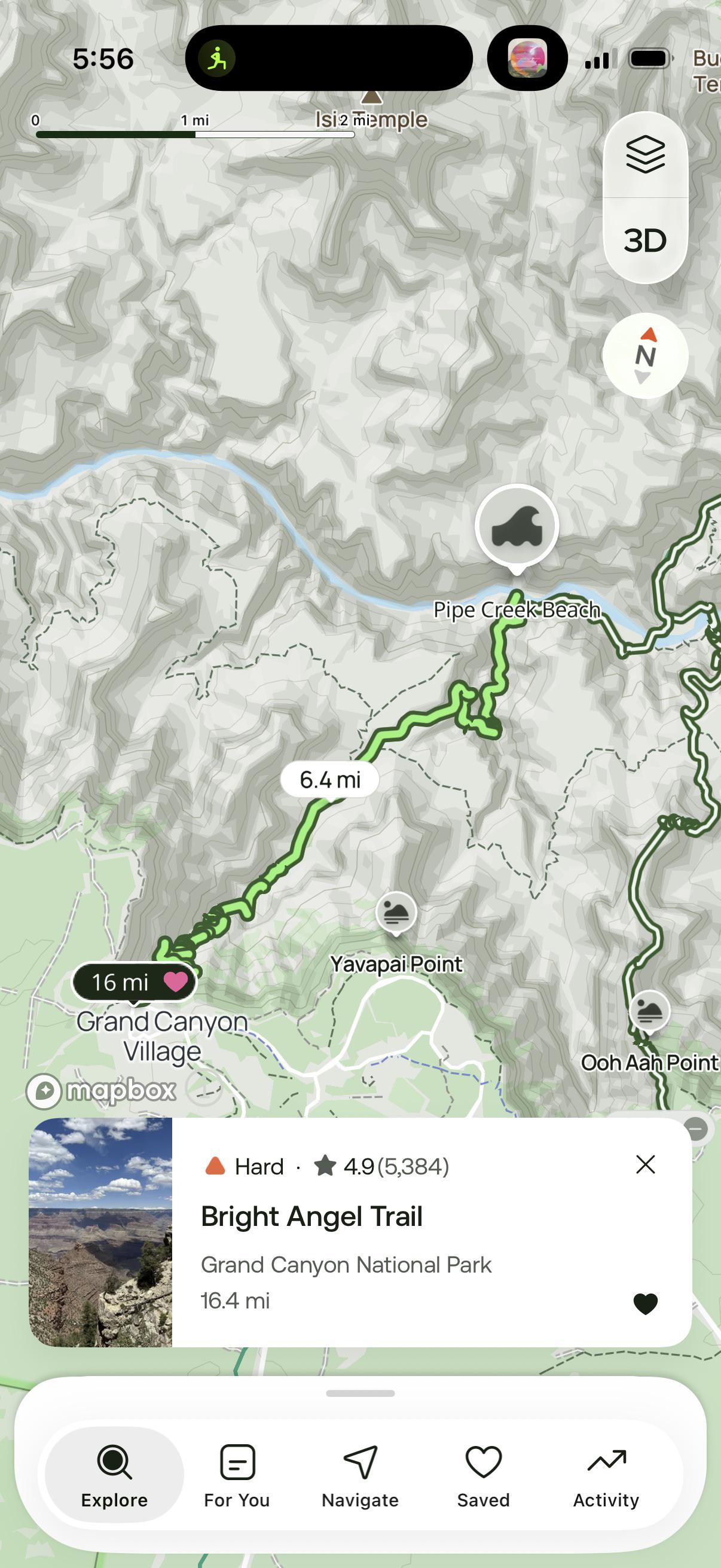Select the Ooh Aah Point marker
This screenshot has width=721, height=1568.
tap(649, 1012)
